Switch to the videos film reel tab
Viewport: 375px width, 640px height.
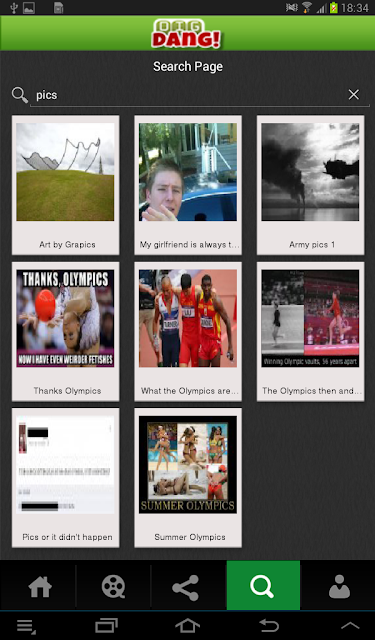[113, 586]
